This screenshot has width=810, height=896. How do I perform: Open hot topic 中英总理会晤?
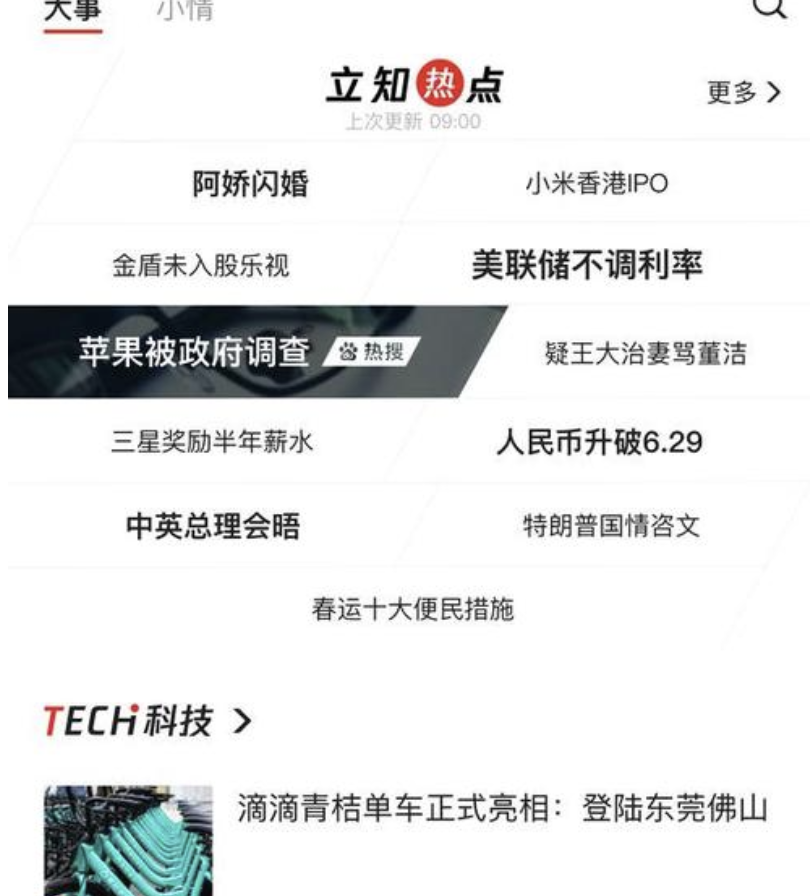point(212,526)
